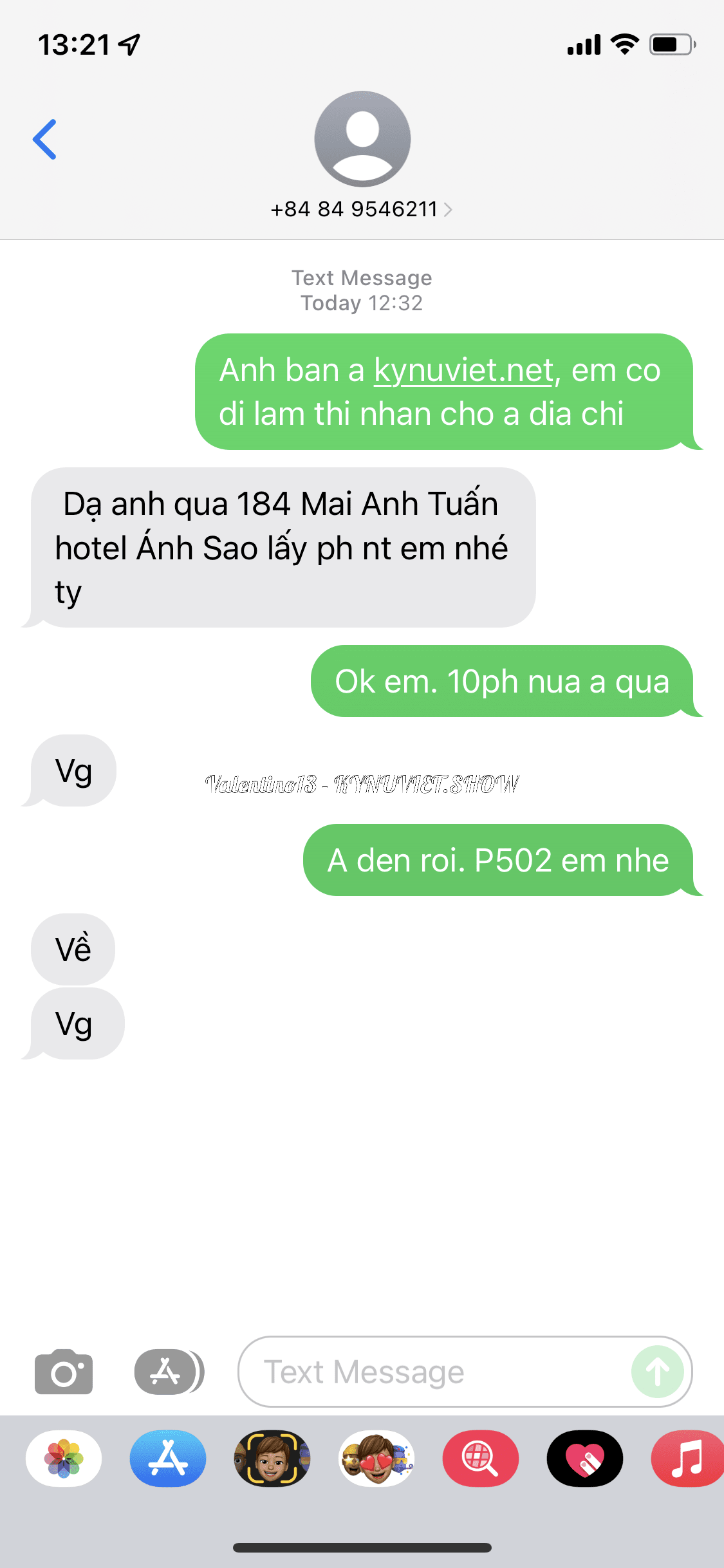Screen dimensions: 724x1568
Task: Expand contact details for +84 84 9546211
Action: pyautogui.click(x=362, y=208)
